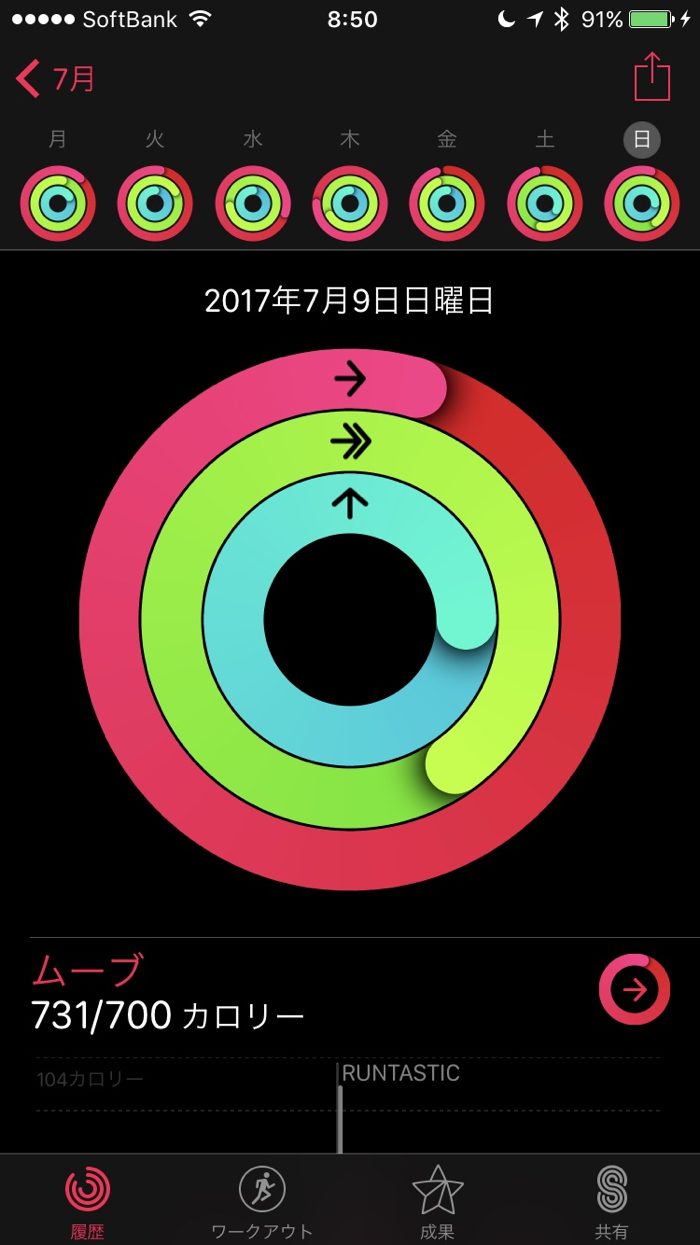
Task: Switch to the 履歴 tab
Action: tap(87, 1200)
